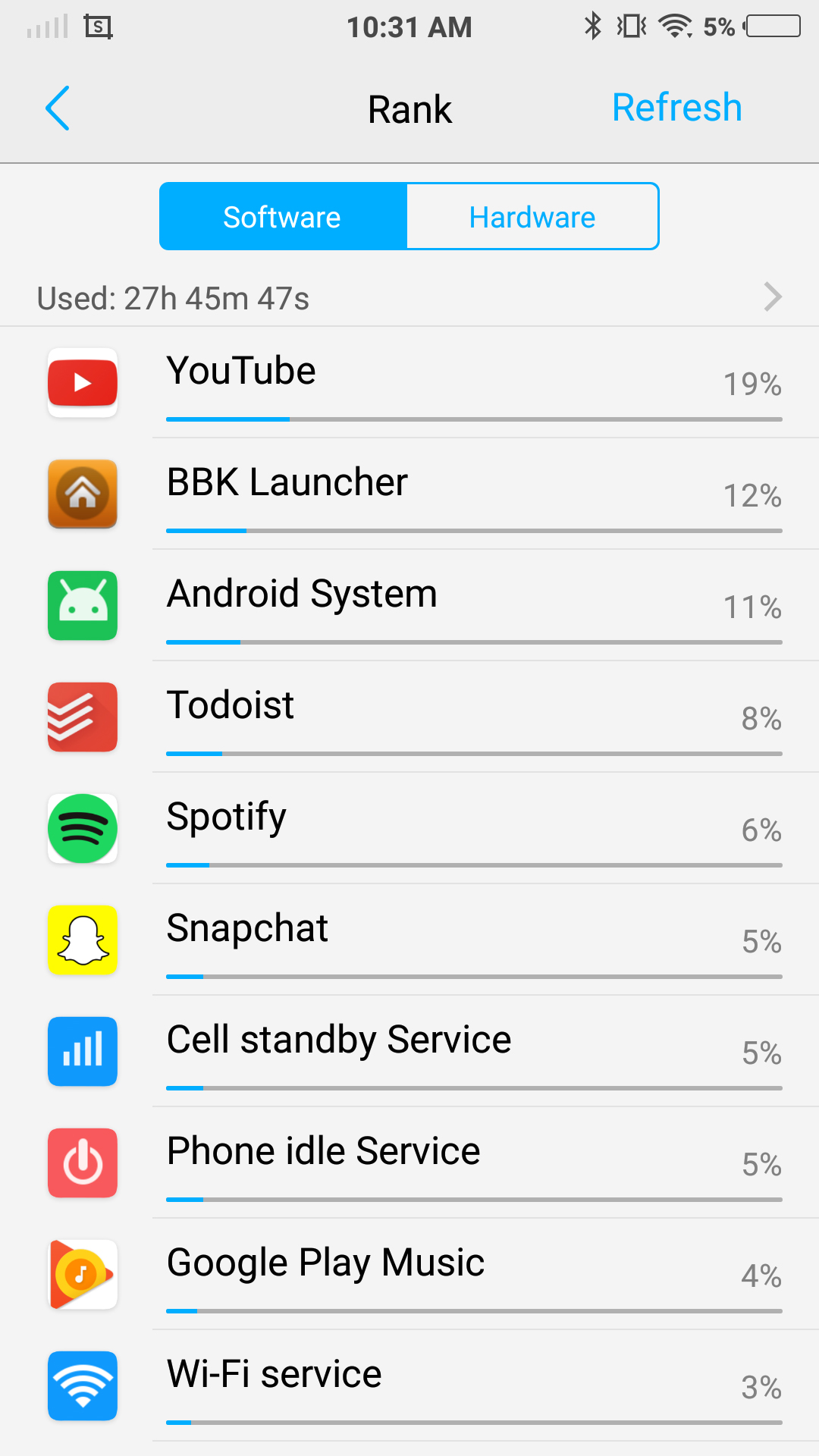The height and width of the screenshot is (1456, 819).
Task: Tap Refresh to update the ranking
Action: point(676,108)
